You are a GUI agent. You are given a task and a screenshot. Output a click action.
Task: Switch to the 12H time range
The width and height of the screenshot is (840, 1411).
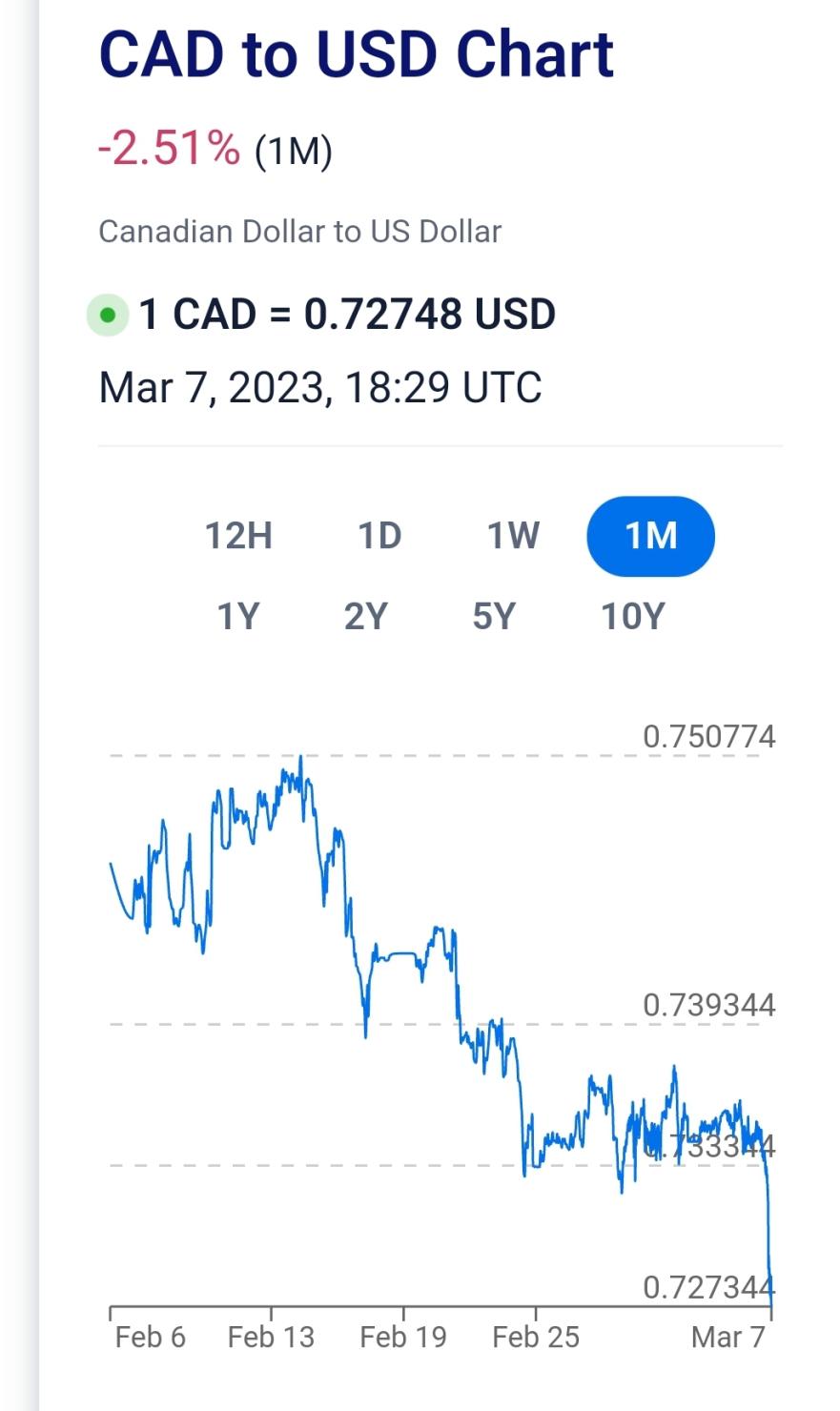[238, 536]
